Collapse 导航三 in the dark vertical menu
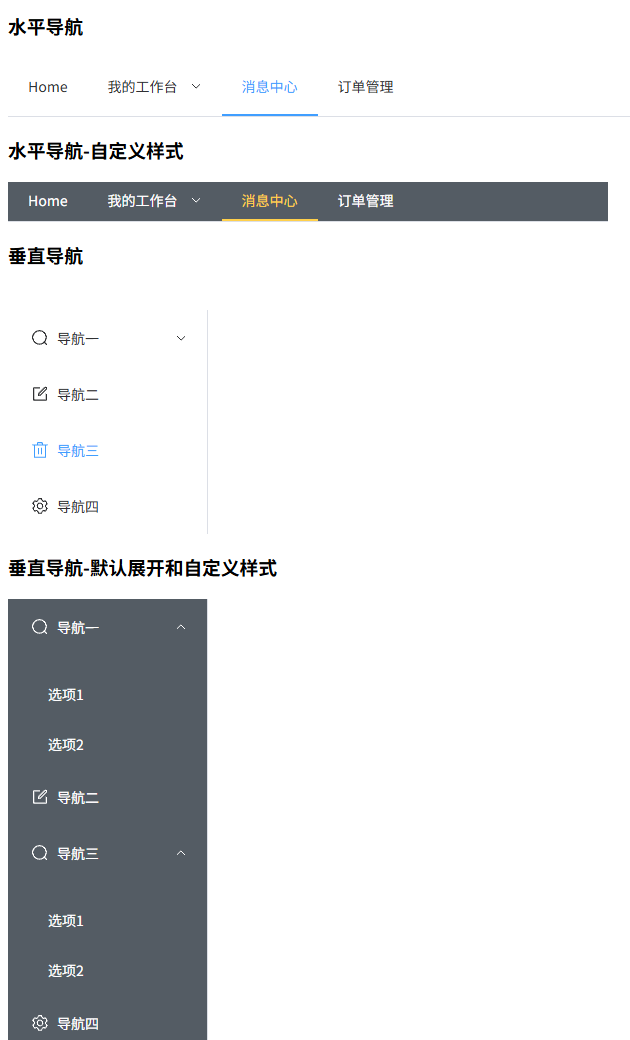Viewport: 630px width, 1040px height. [x=107, y=853]
